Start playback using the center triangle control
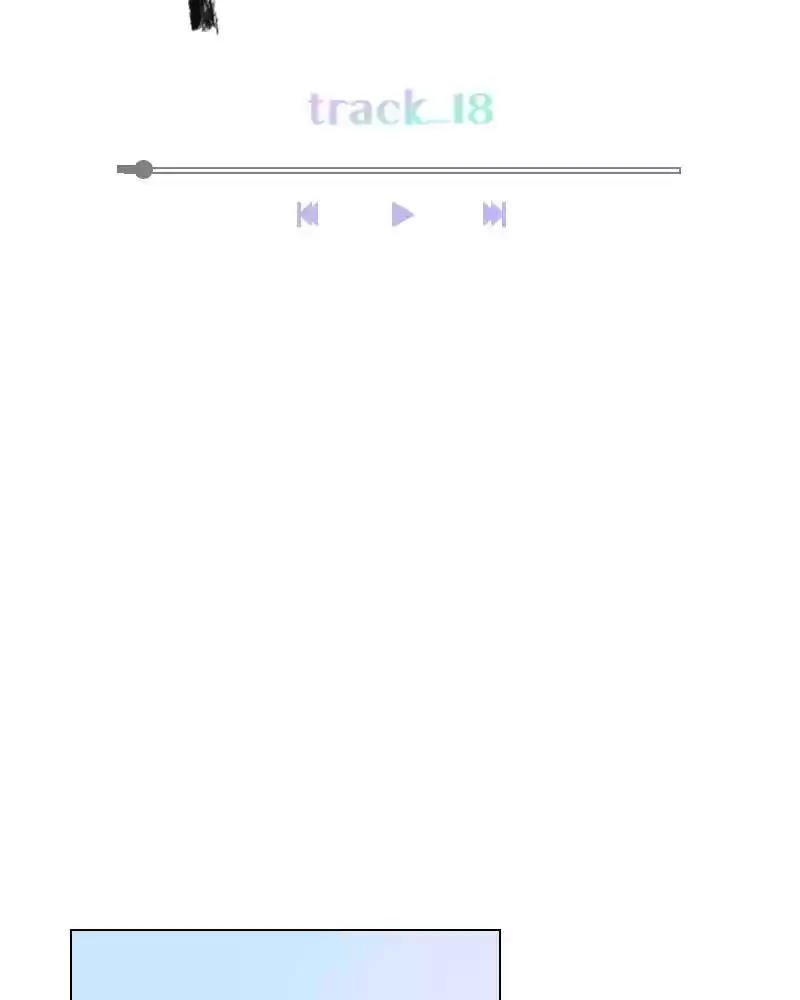 401,214
